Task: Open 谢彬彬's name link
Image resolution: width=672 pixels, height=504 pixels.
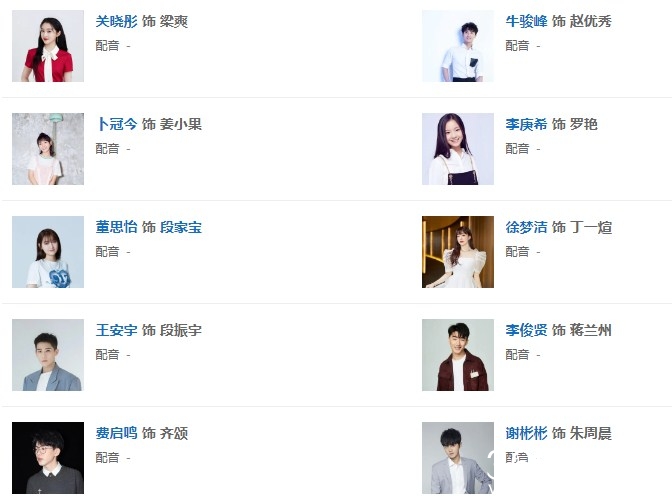Action: click(x=526, y=434)
